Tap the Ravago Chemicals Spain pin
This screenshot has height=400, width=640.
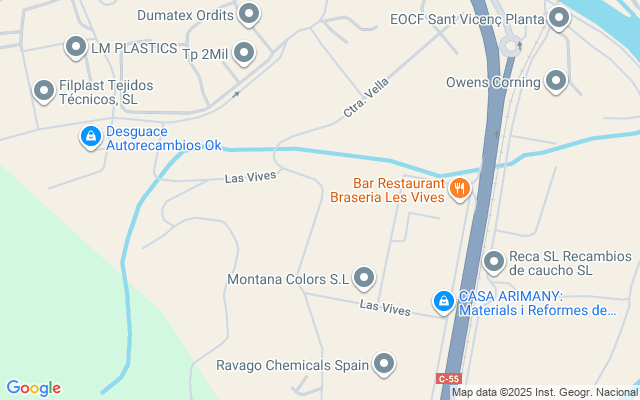point(385,364)
